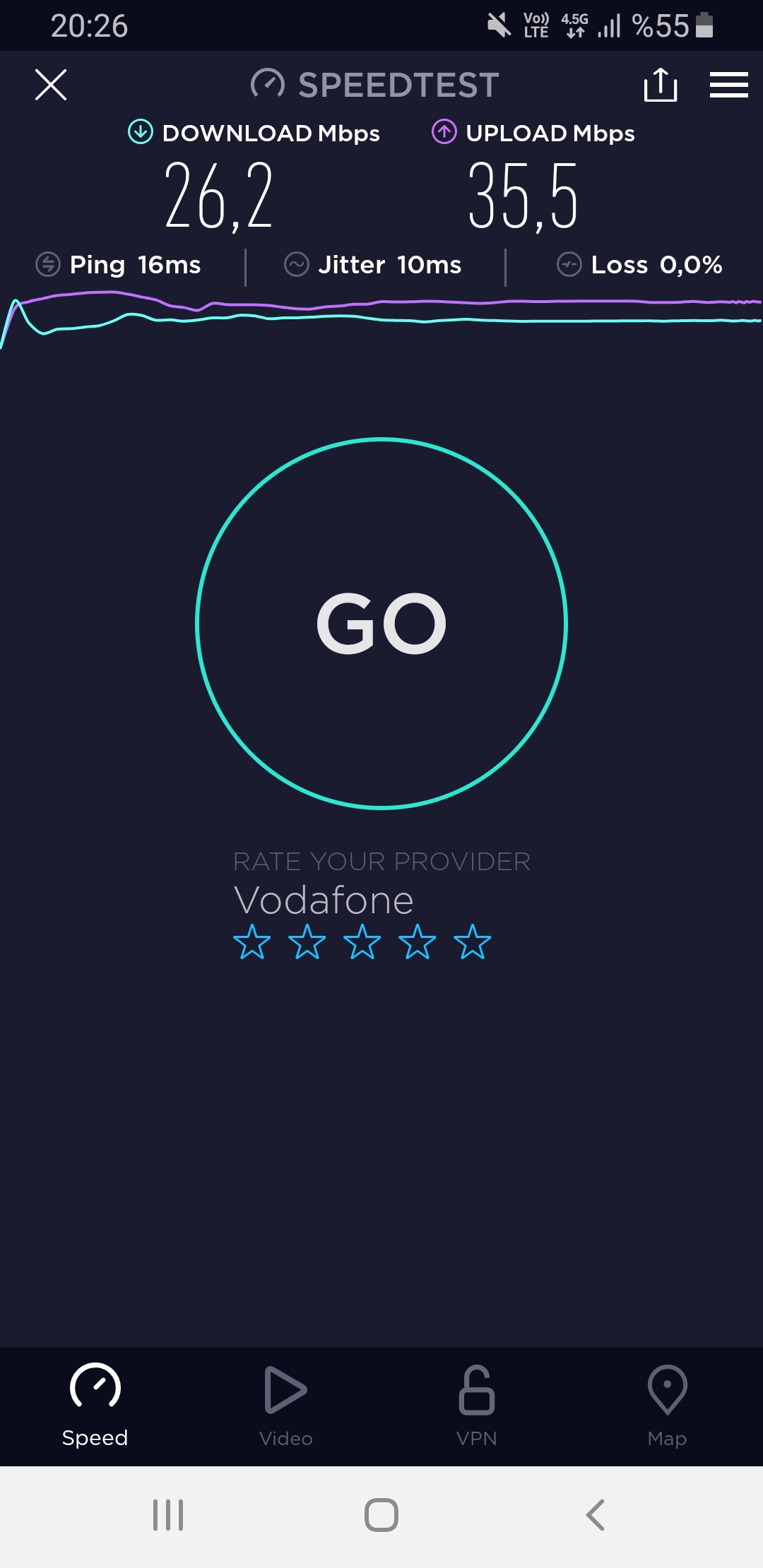The height and width of the screenshot is (1568, 763).
Task: Open the hamburger menu
Action: click(729, 85)
